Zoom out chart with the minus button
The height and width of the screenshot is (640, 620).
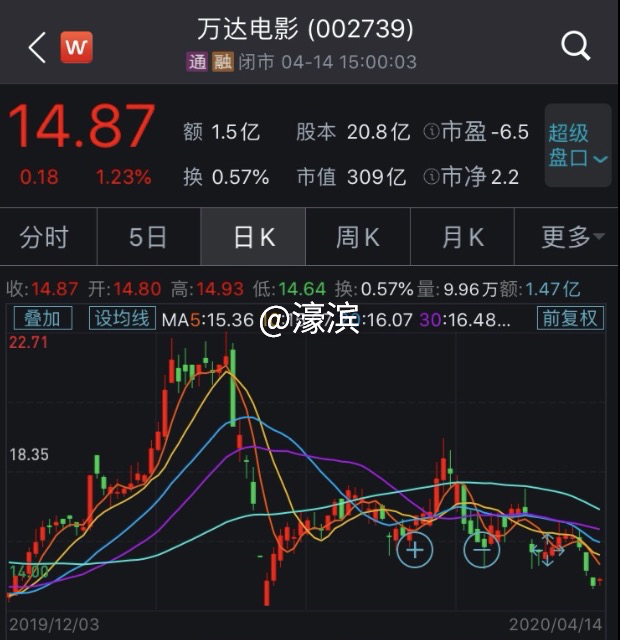pyautogui.click(x=482, y=549)
